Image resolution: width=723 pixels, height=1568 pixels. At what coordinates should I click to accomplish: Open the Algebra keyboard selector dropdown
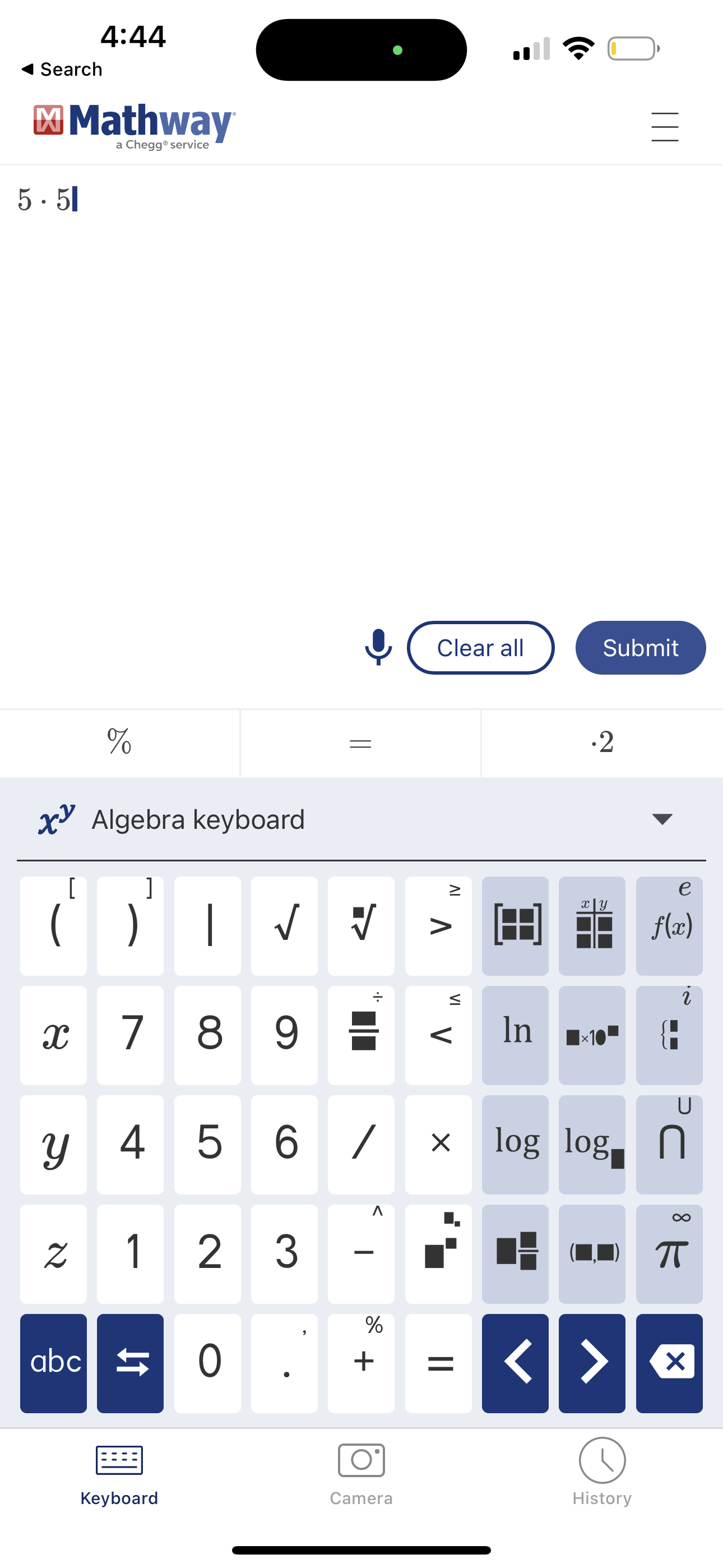[x=662, y=819]
